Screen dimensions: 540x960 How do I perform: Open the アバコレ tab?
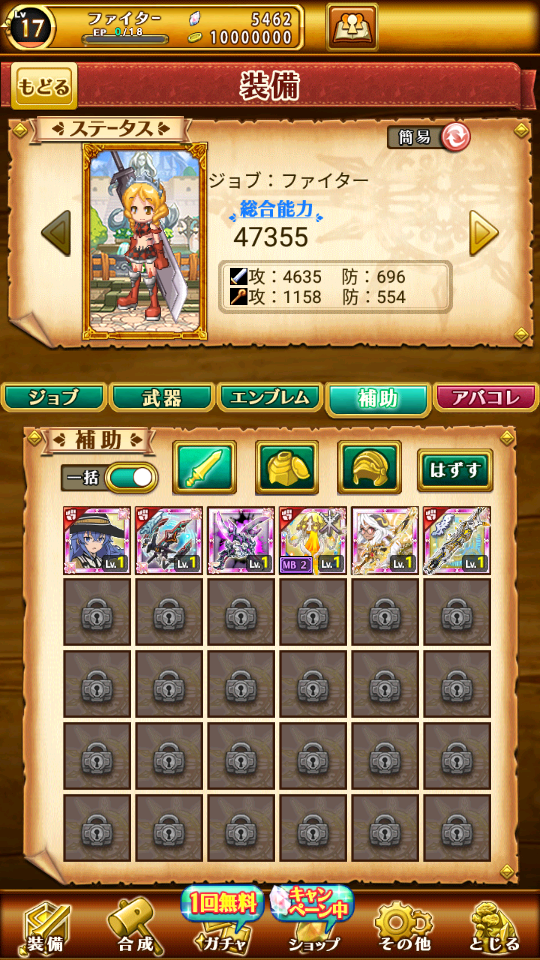(486, 398)
